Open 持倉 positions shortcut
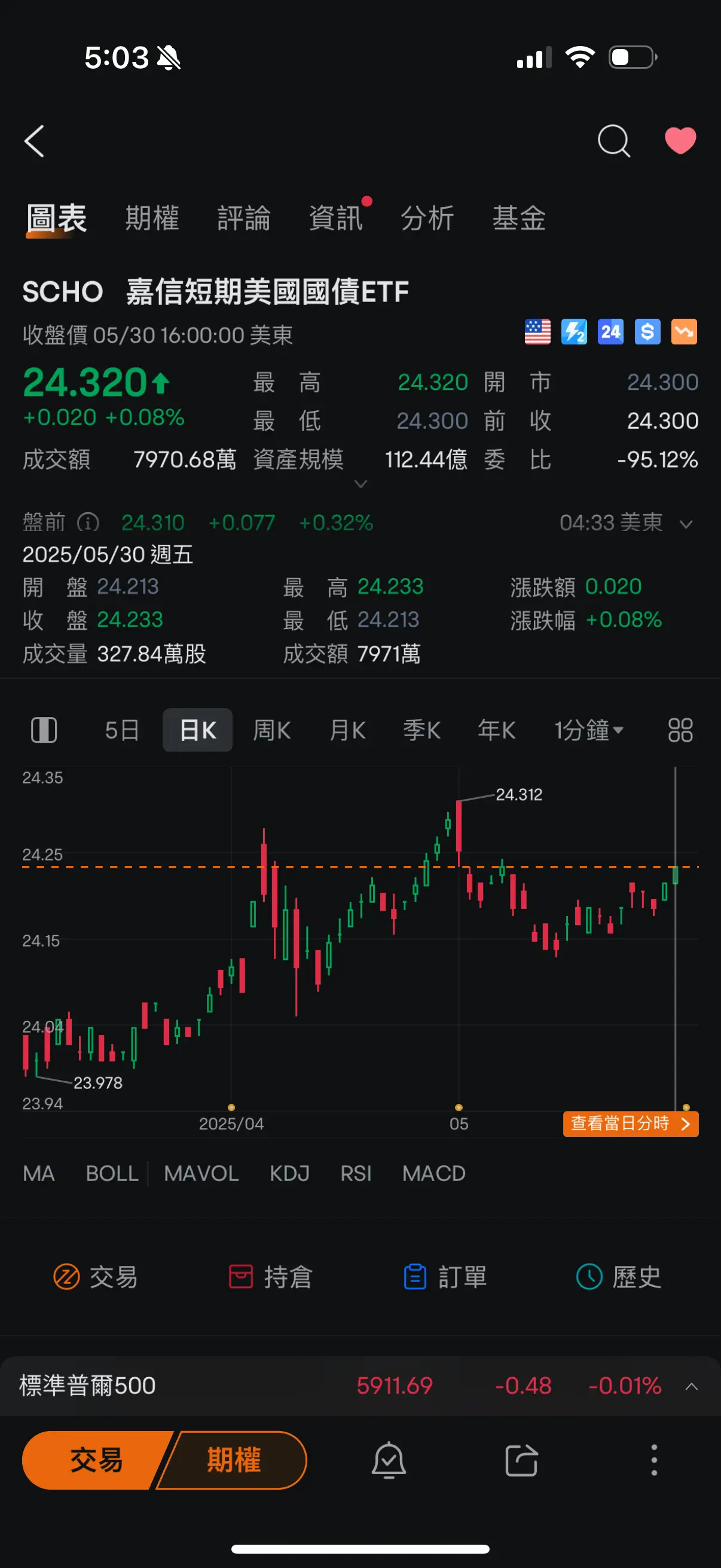 pos(270,1276)
